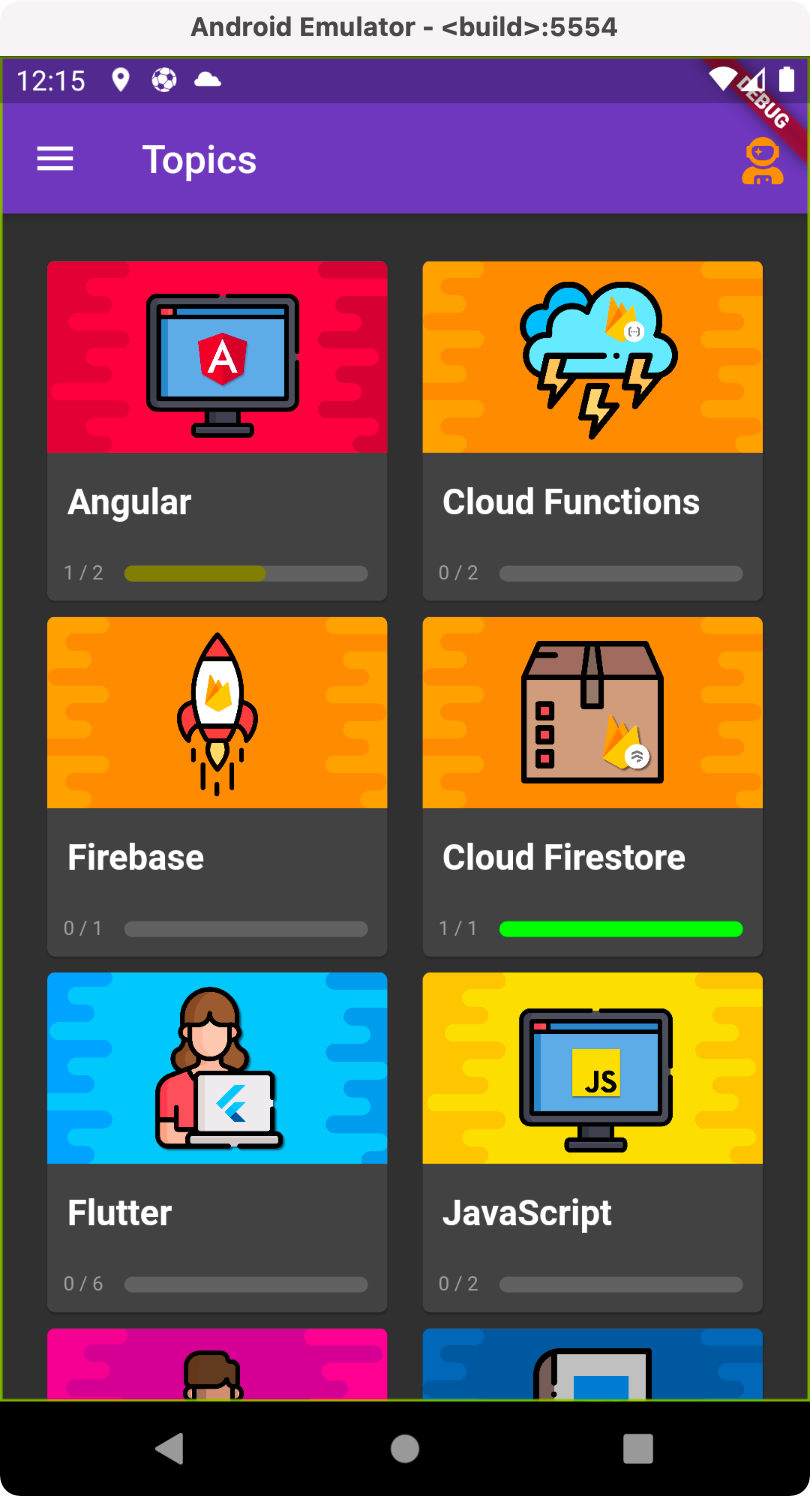Image resolution: width=810 pixels, height=1496 pixels.
Task: Click the Firebase rocket illustration
Action: point(217,711)
